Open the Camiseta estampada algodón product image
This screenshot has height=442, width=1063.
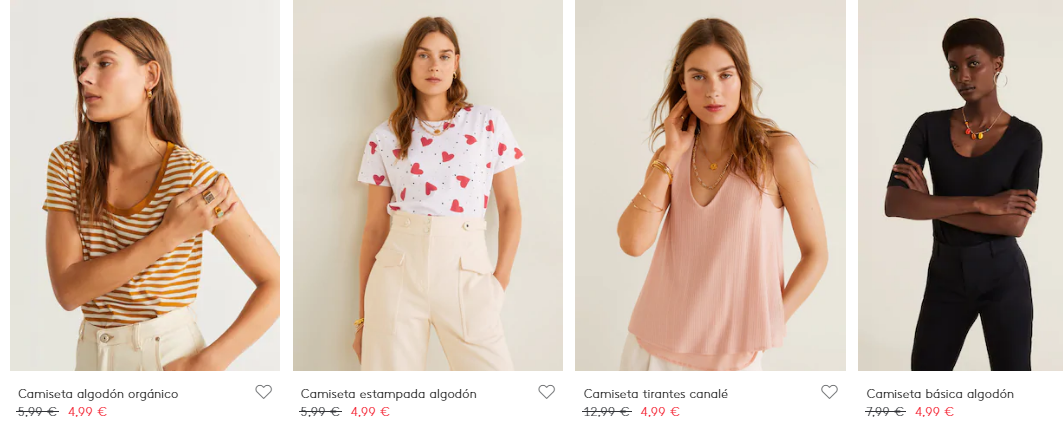[427, 185]
